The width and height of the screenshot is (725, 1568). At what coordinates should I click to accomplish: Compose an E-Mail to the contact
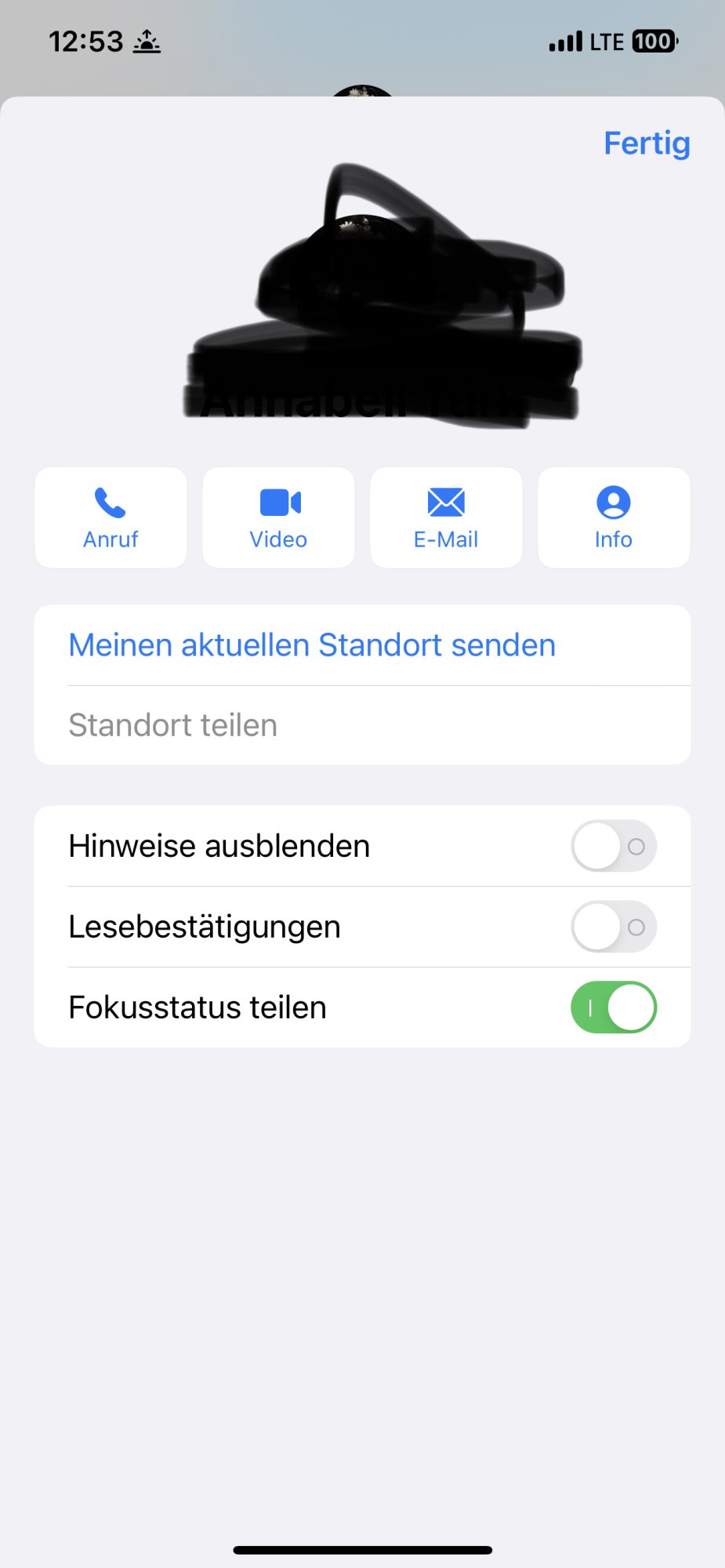click(446, 517)
